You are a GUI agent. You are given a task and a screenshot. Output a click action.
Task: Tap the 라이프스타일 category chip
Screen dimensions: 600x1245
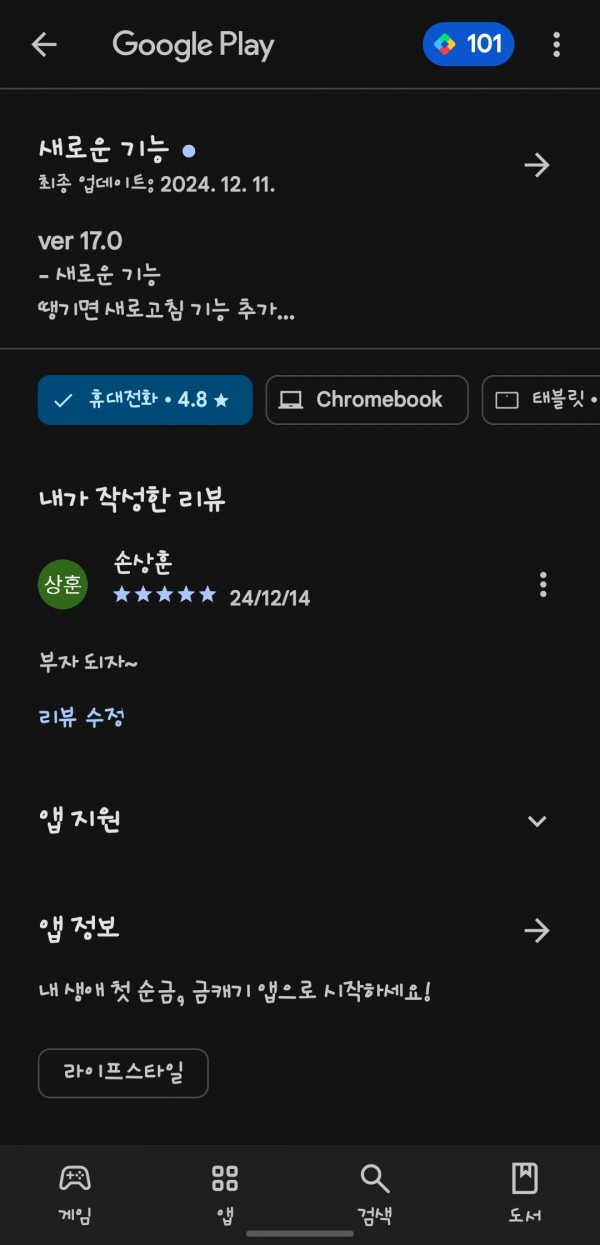click(123, 1073)
